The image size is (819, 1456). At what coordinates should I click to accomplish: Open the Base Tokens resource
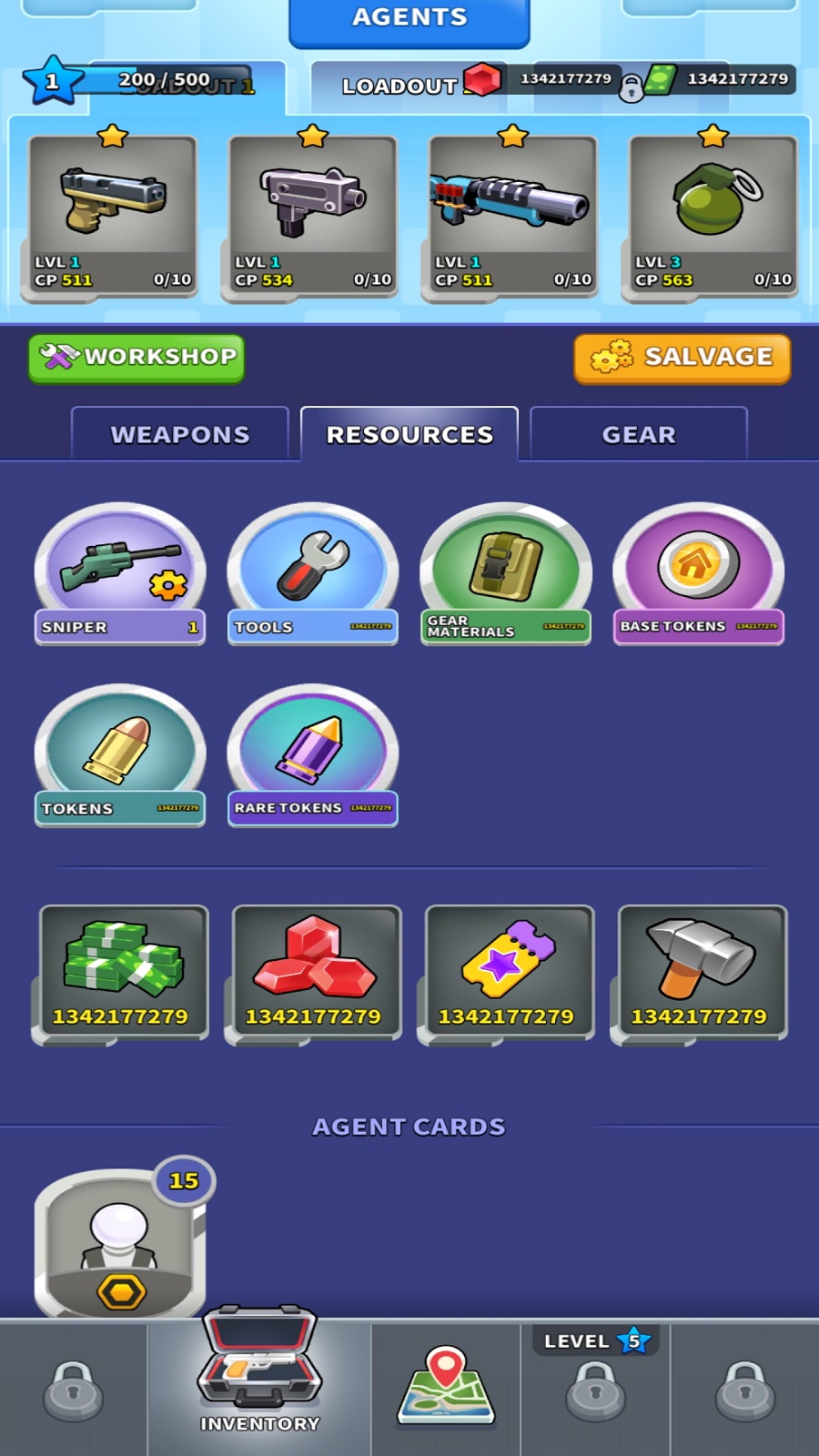[x=699, y=573]
